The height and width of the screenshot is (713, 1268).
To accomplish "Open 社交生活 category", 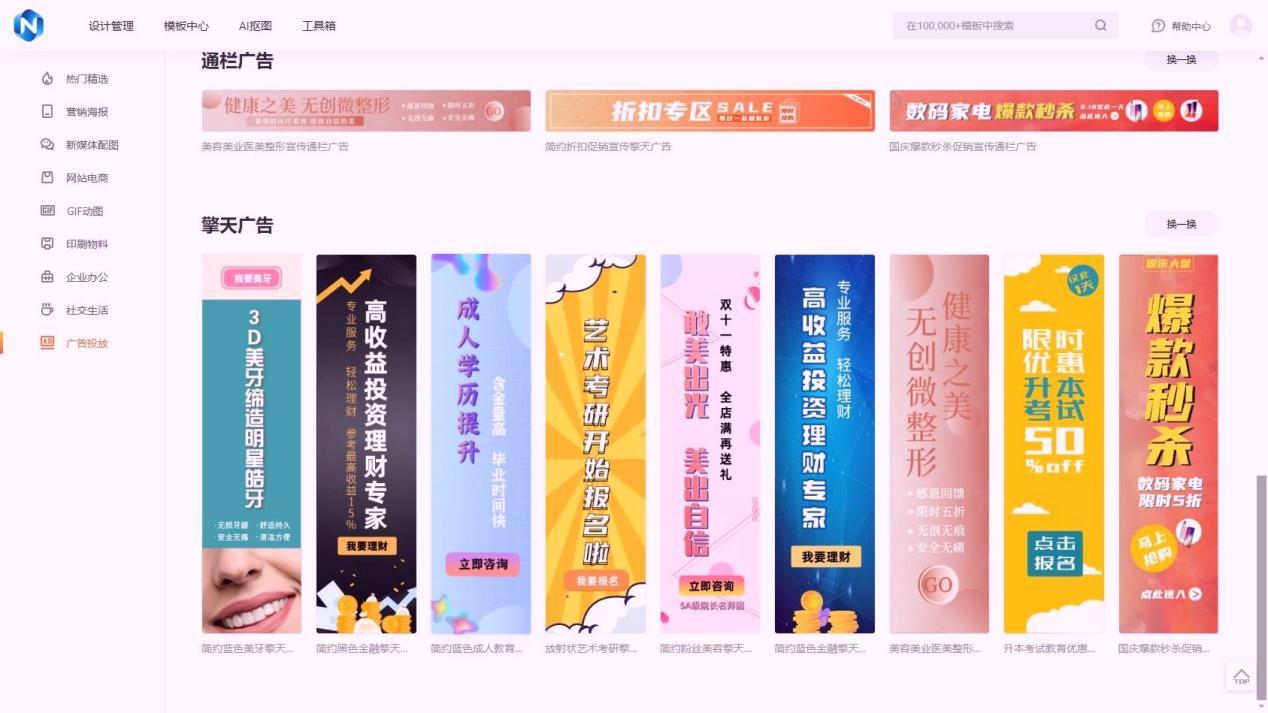I will tap(86, 310).
